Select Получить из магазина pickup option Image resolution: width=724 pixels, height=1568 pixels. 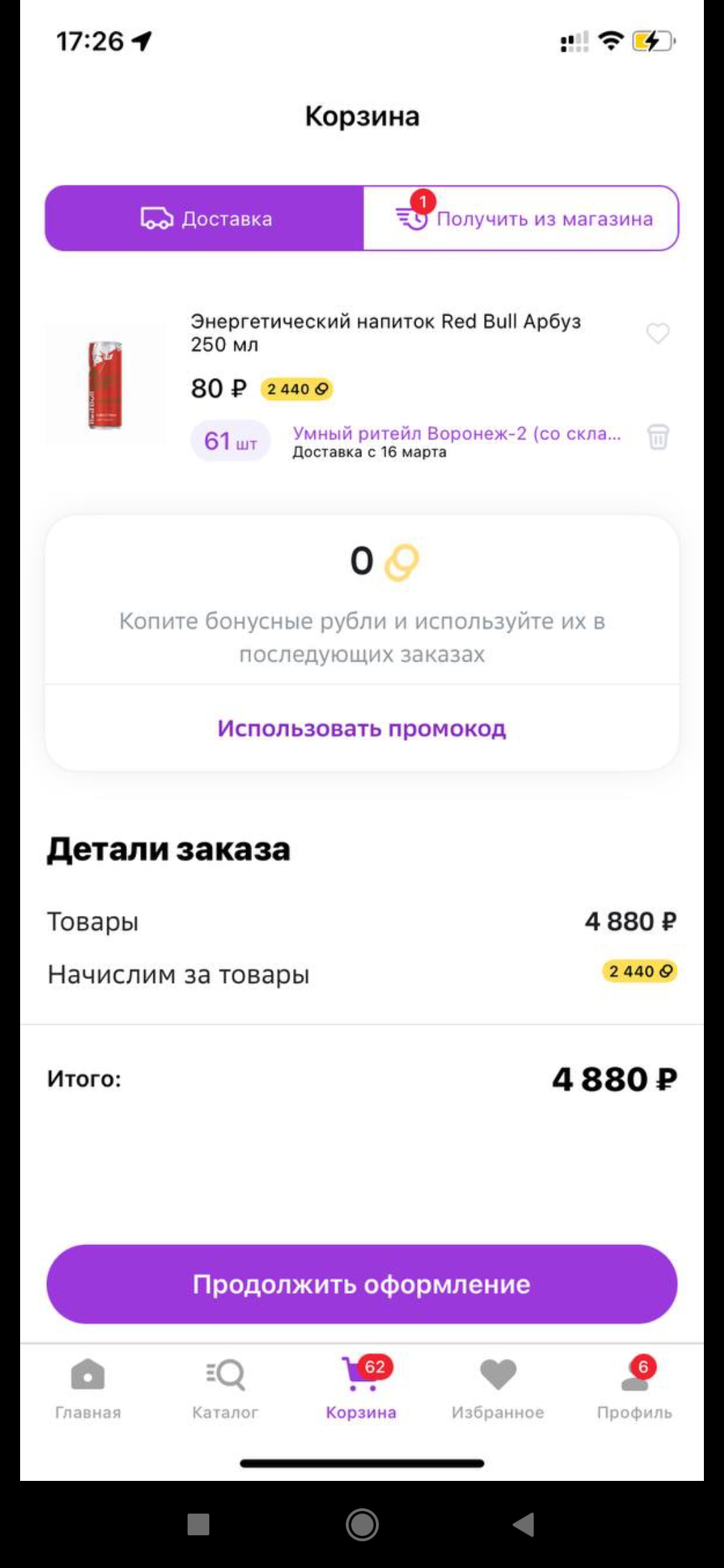coord(522,218)
